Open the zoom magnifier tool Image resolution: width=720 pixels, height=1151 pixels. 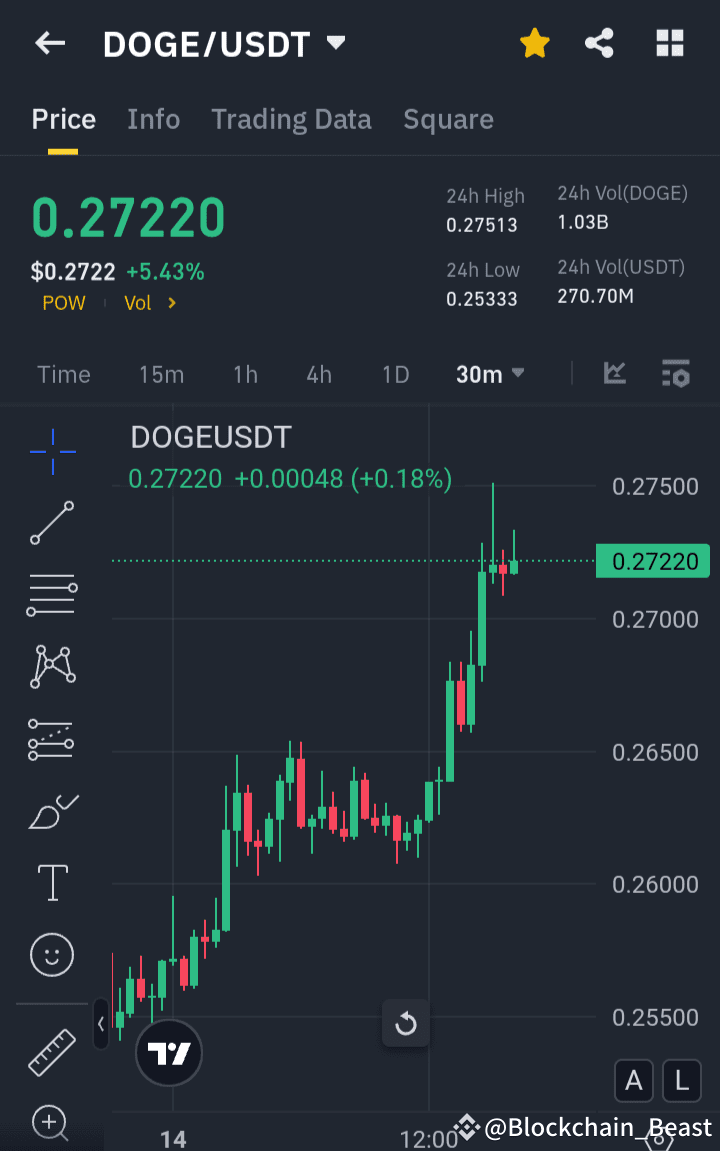pos(51,1124)
